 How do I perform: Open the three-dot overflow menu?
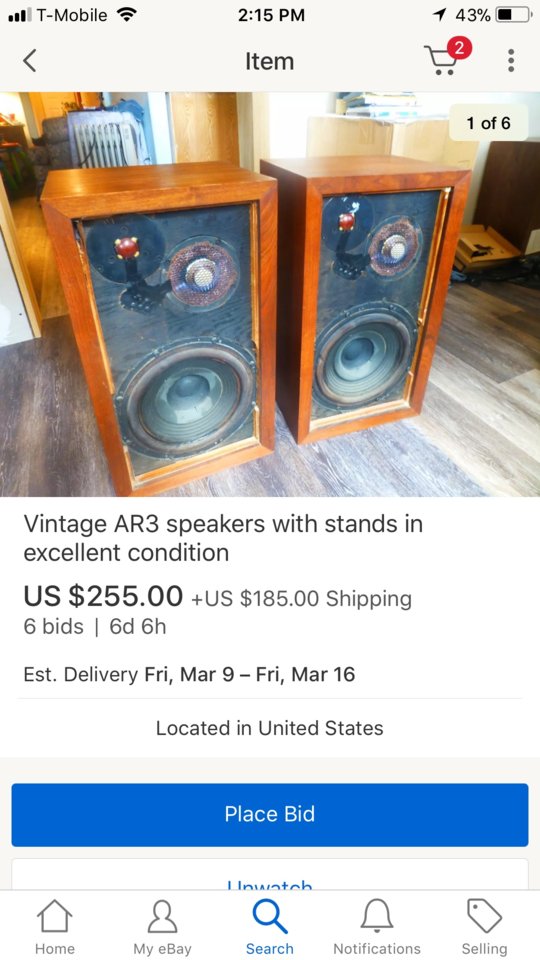[511, 61]
